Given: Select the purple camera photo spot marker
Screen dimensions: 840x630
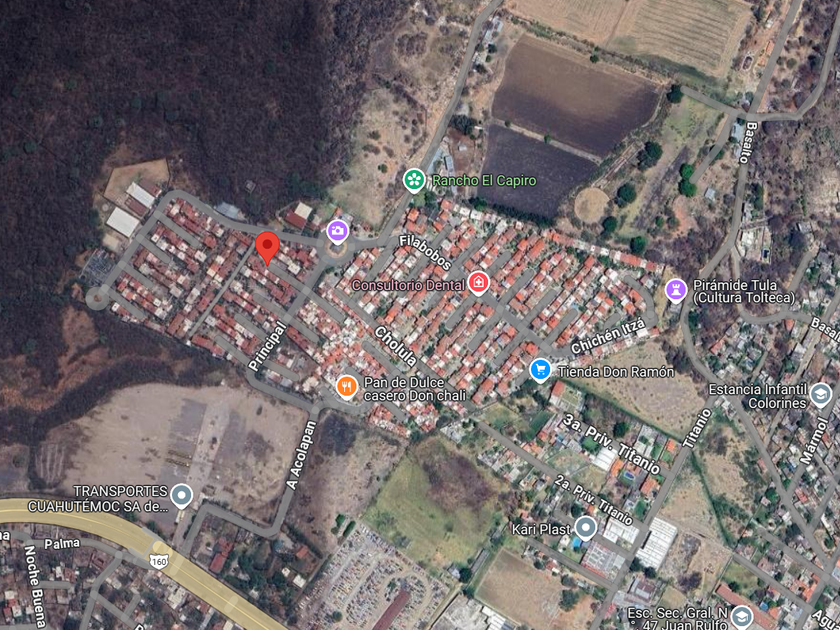Looking at the screenshot, I should click(338, 232).
